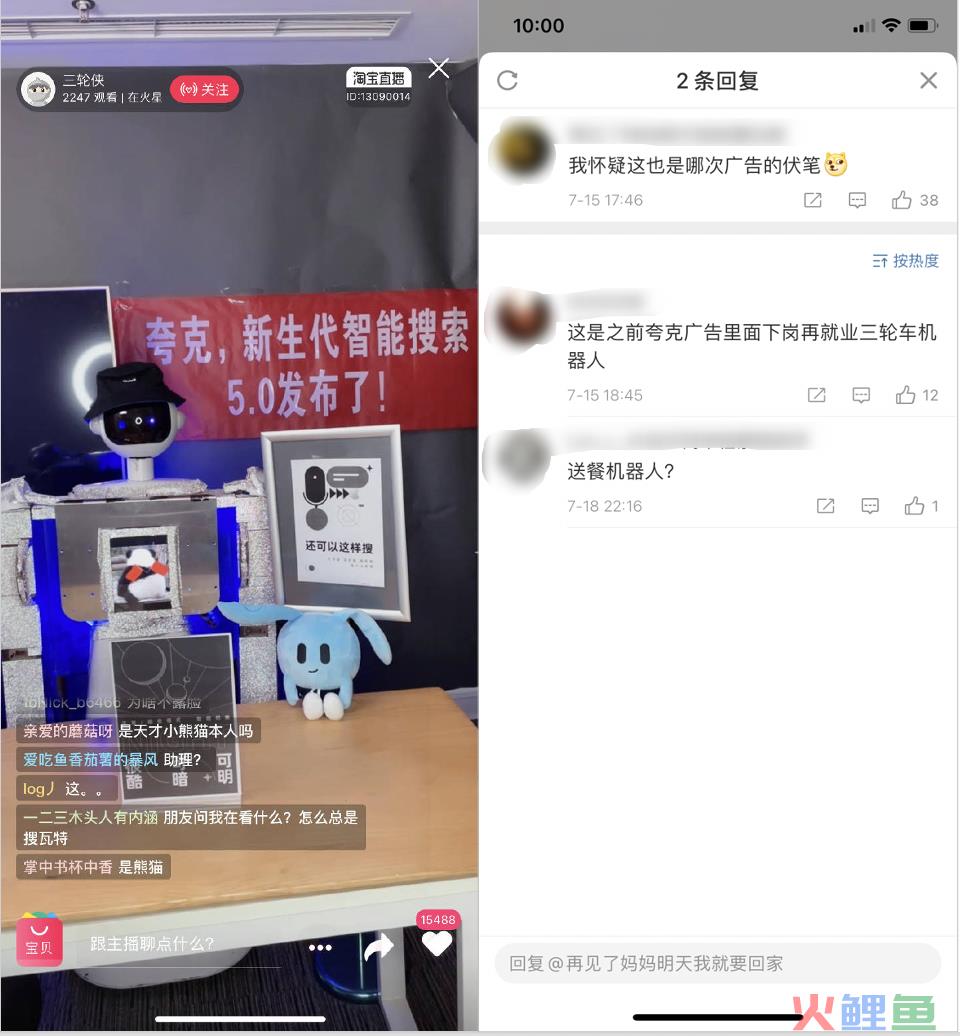This screenshot has height=1036, width=960.
Task: Sort replies with 按热度
Action: click(x=906, y=261)
